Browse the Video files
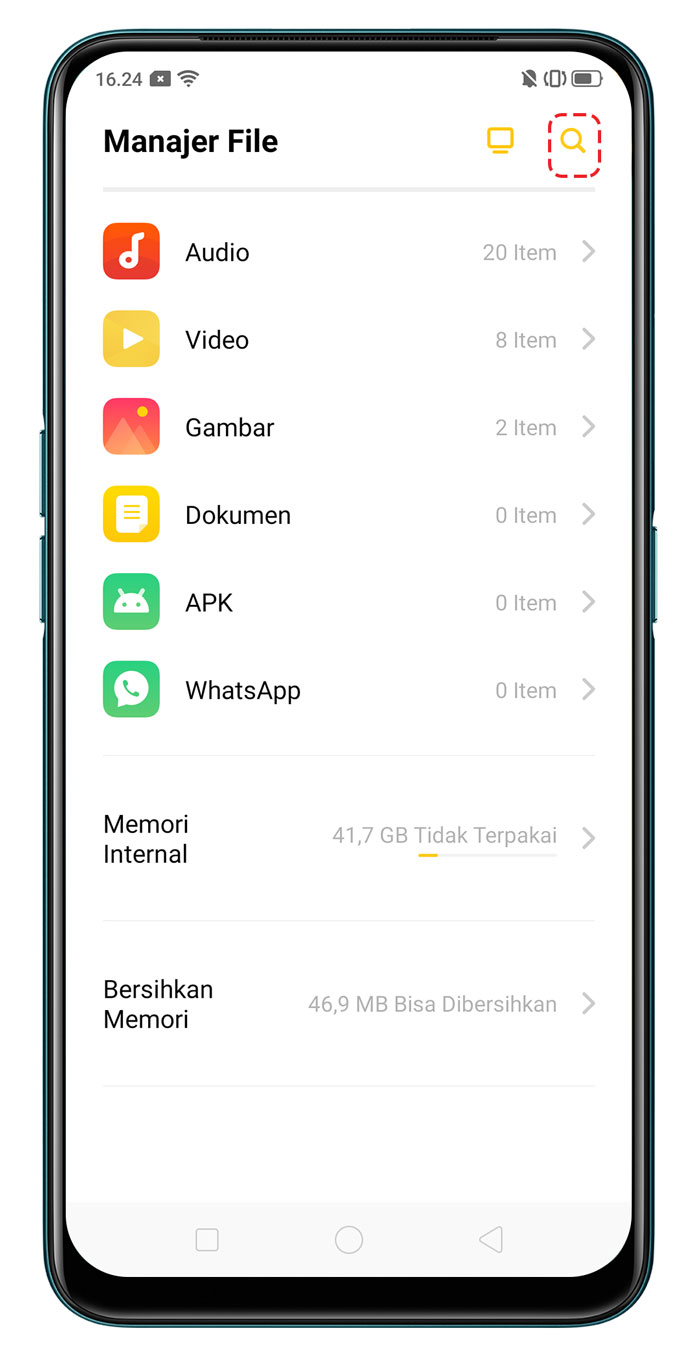Image resolution: width=700 pixels, height=1357 pixels. pos(348,340)
